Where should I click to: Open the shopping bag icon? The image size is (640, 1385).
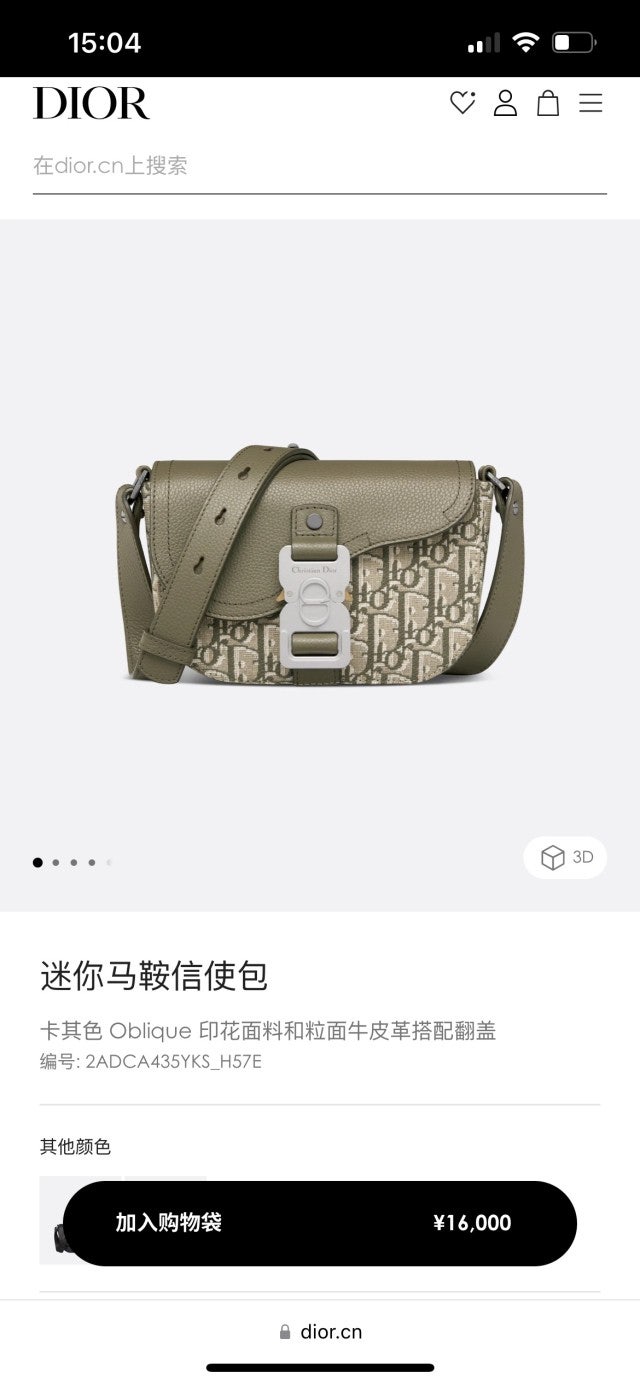coord(548,103)
